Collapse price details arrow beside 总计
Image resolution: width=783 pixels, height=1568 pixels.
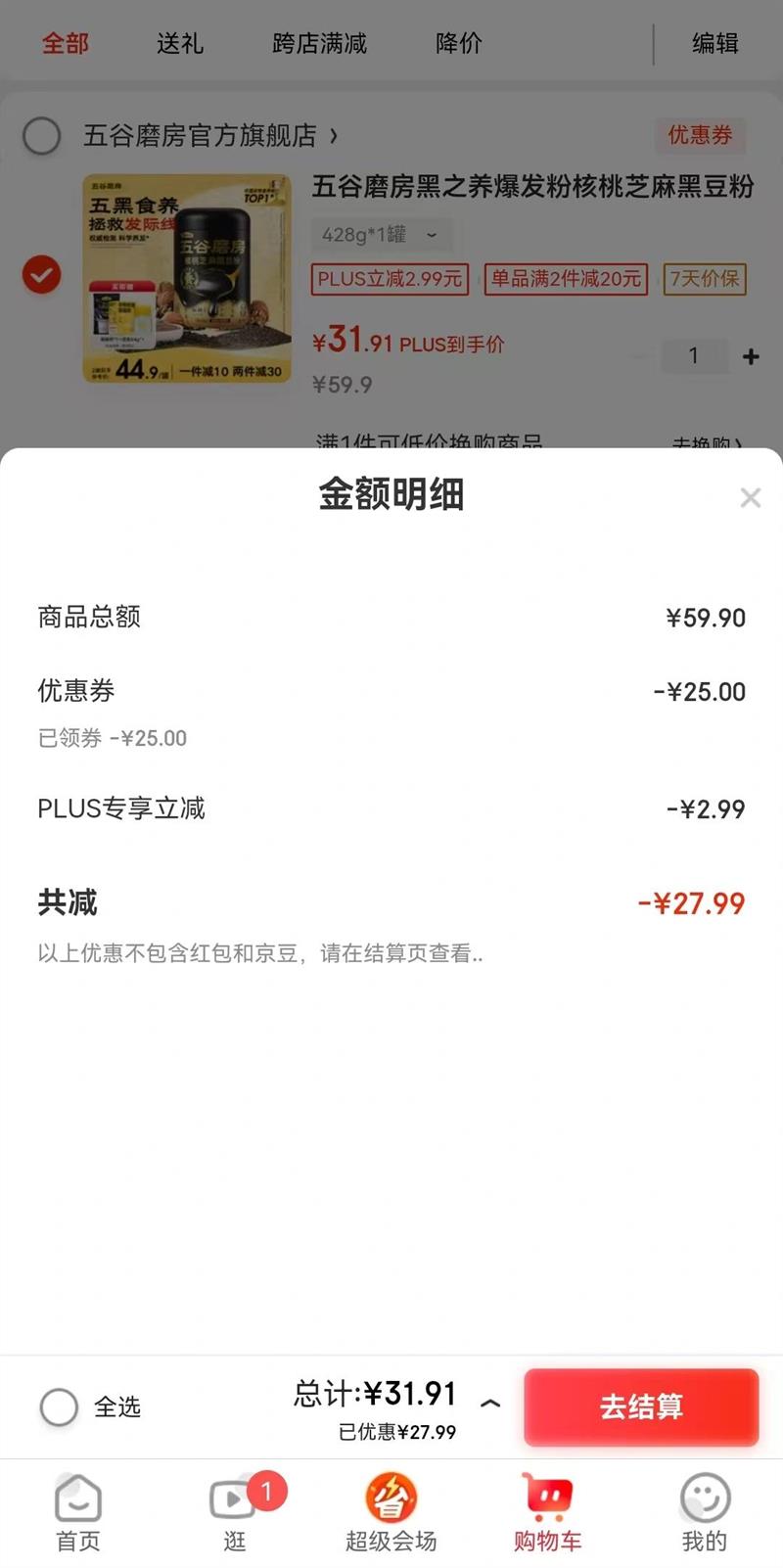(x=491, y=1404)
